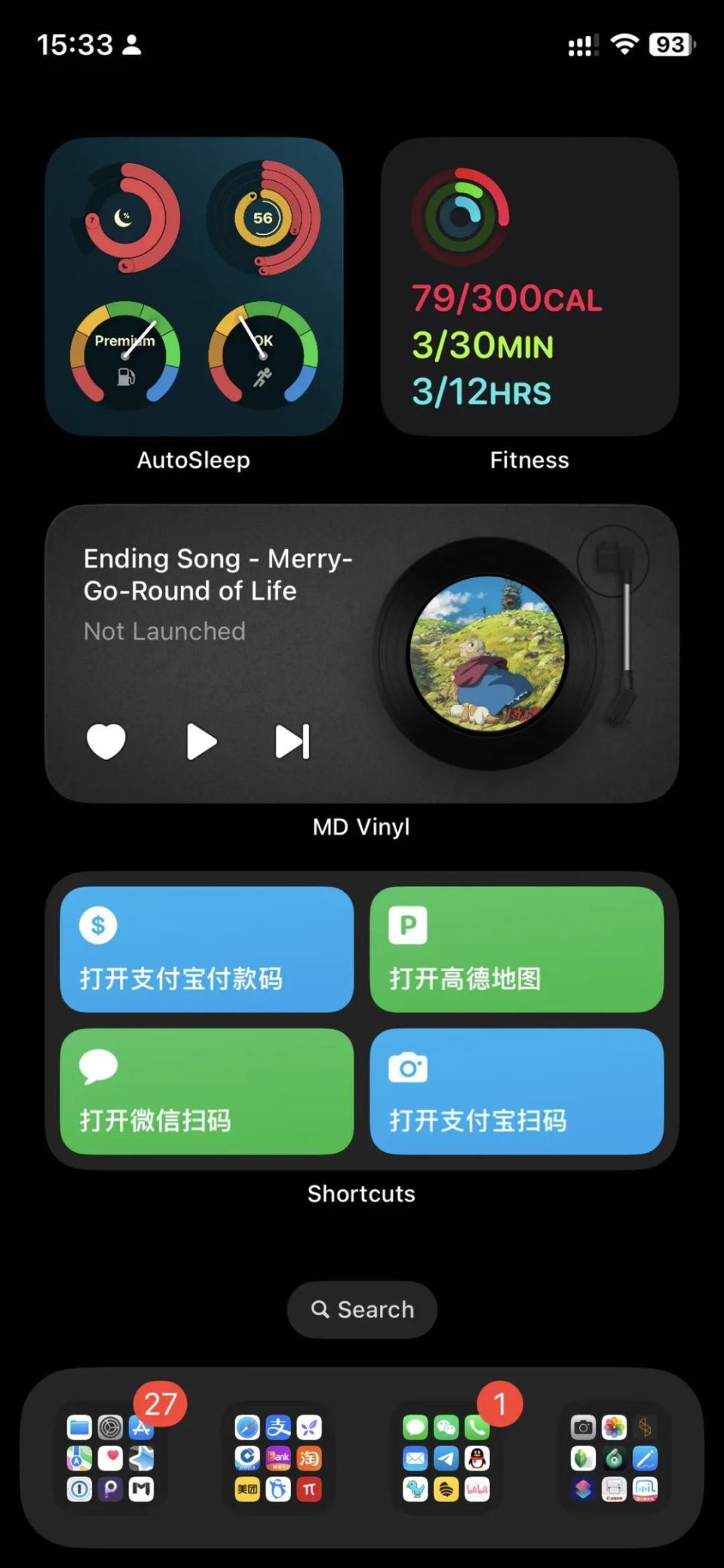Open the Taobao app

[x=310, y=1459]
